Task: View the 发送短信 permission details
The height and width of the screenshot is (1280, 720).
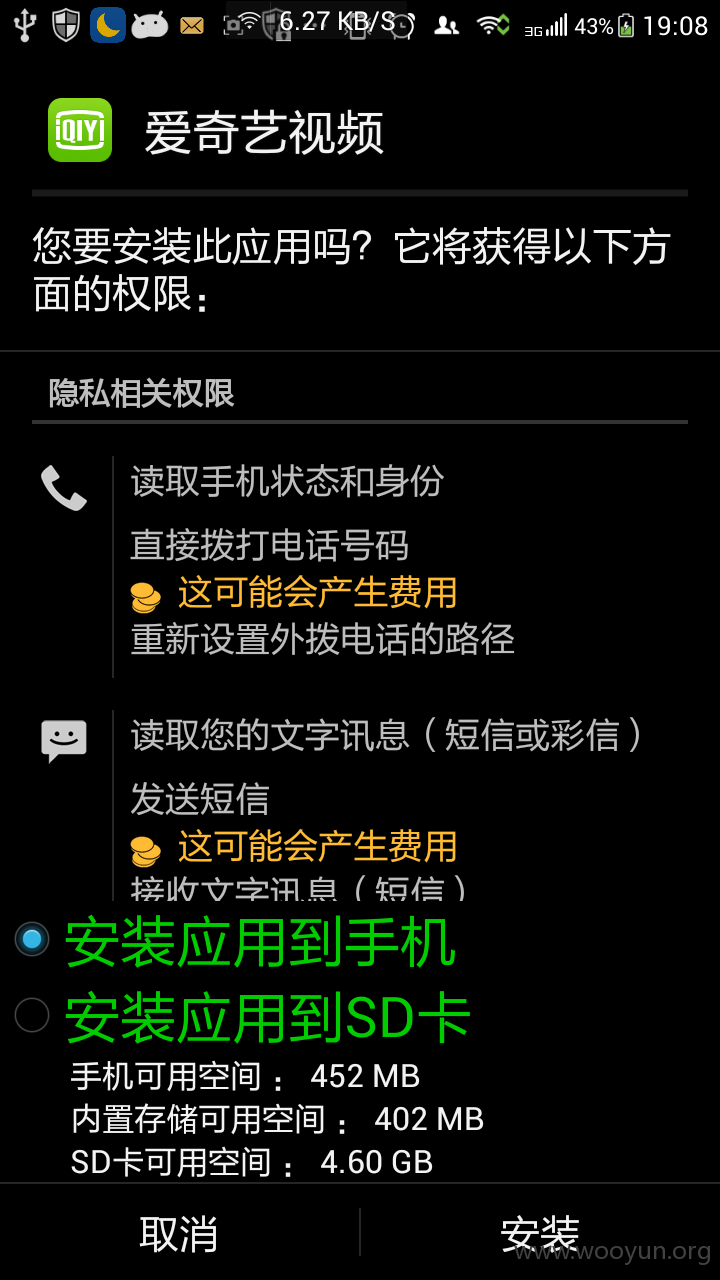Action: [200, 799]
